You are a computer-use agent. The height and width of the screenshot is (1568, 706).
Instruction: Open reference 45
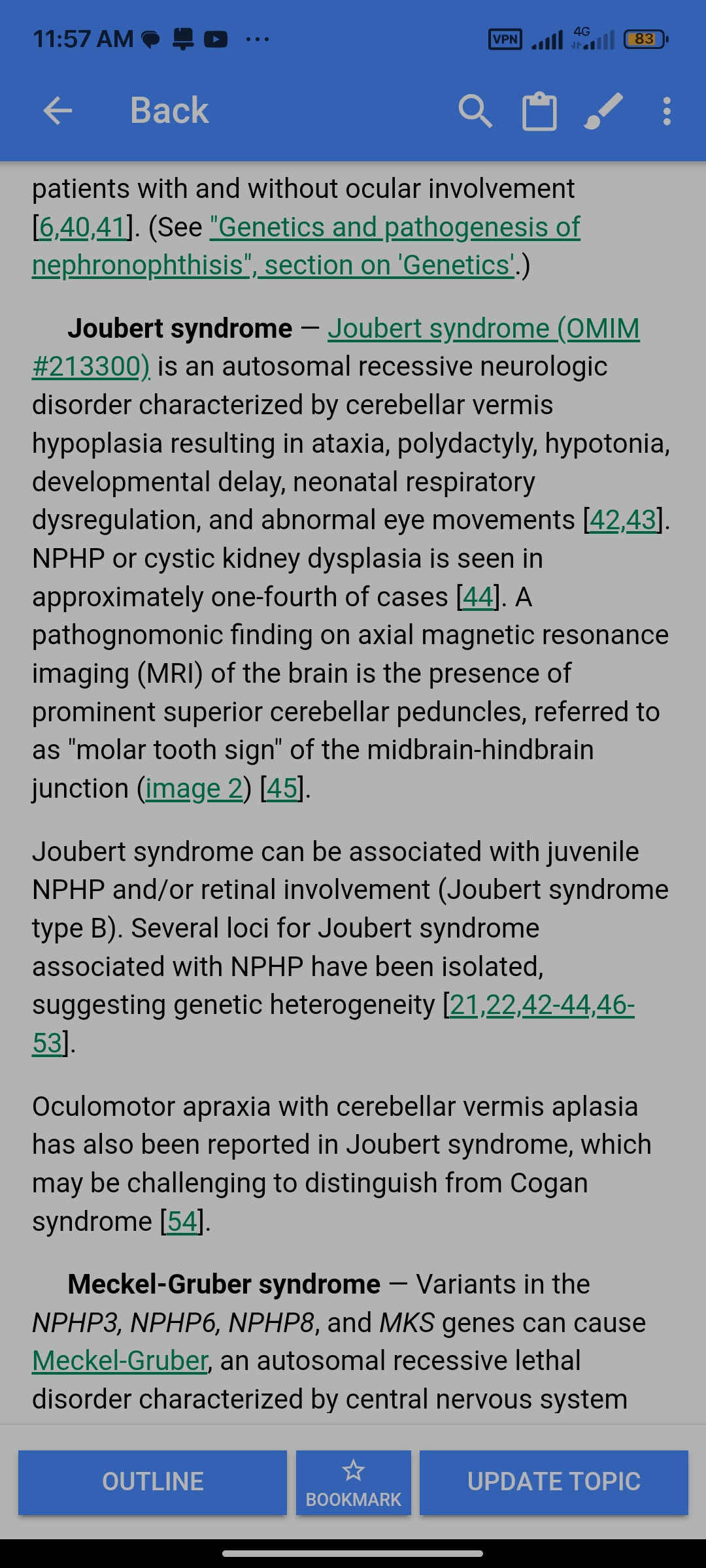(x=282, y=789)
